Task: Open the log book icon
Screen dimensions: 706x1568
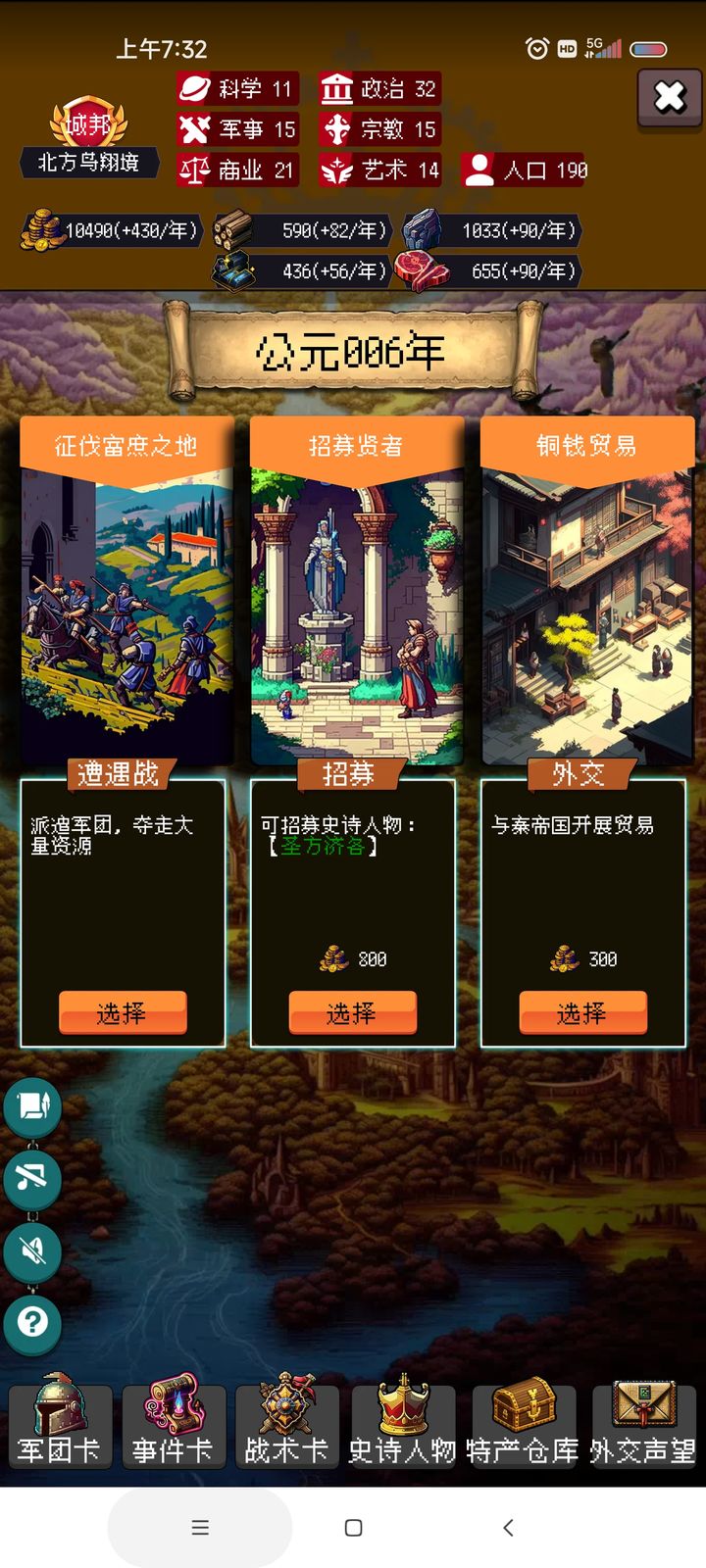Action: pos(32,1106)
